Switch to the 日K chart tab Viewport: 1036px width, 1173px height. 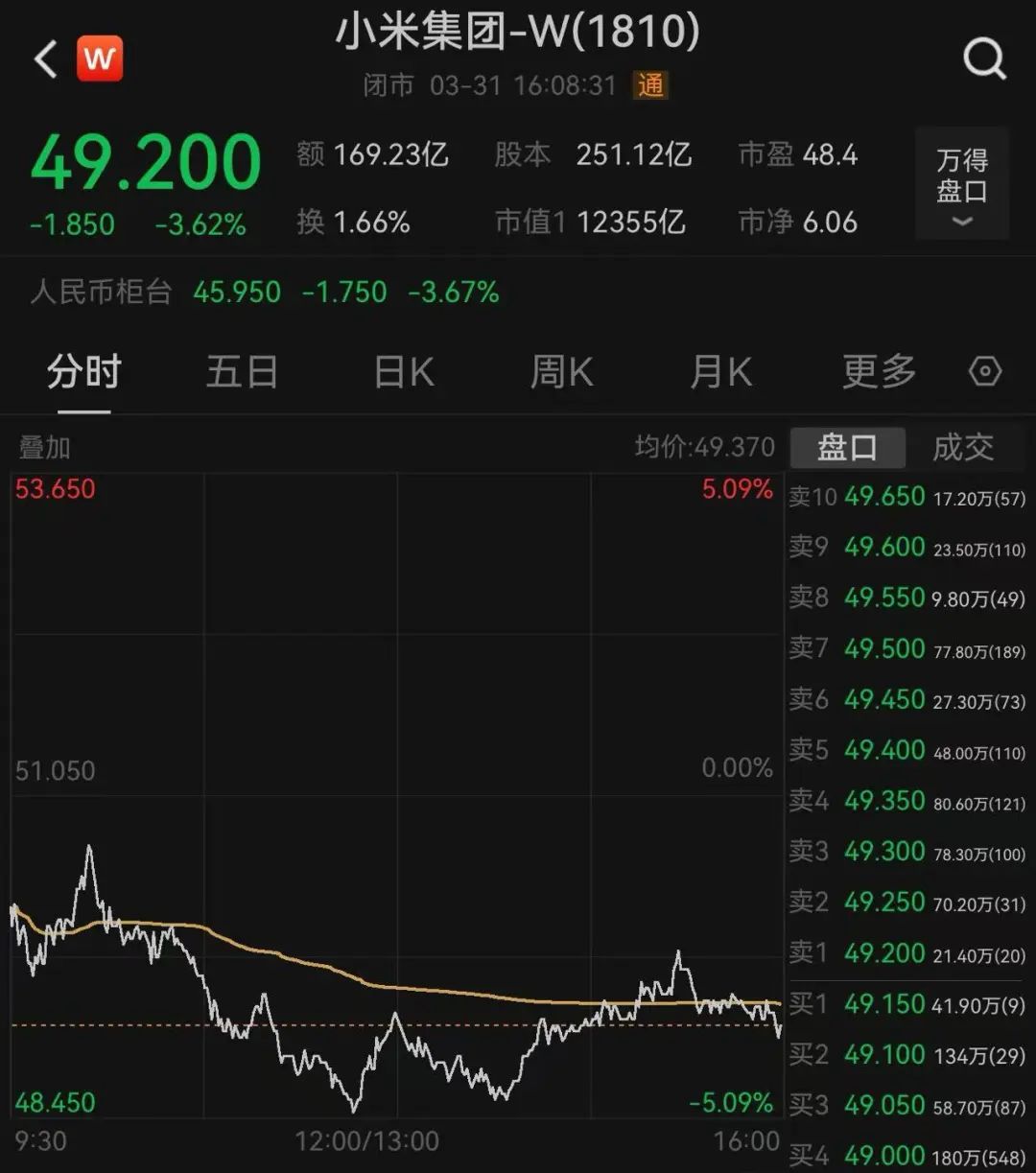pyautogui.click(x=404, y=372)
